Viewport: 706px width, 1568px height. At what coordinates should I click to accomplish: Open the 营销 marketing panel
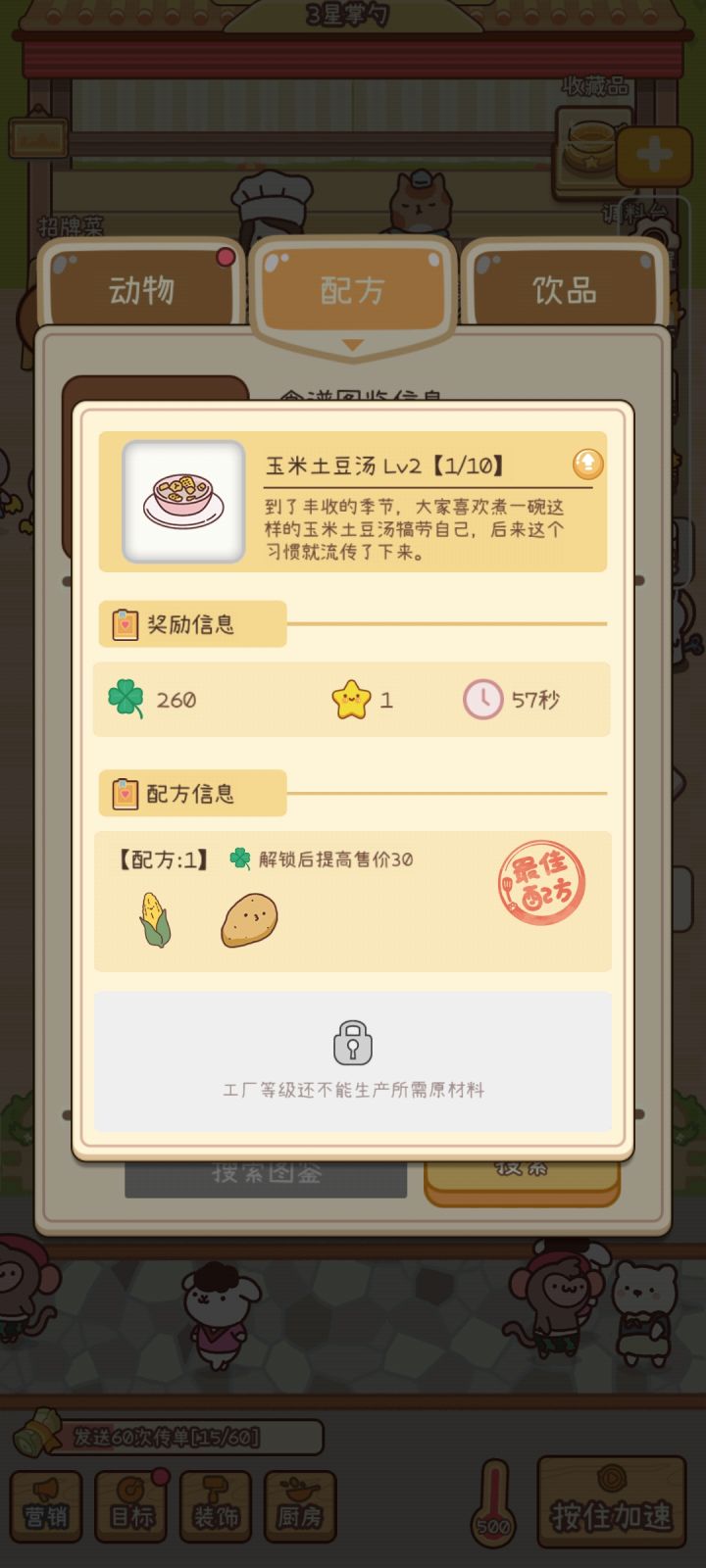pyautogui.click(x=46, y=1504)
